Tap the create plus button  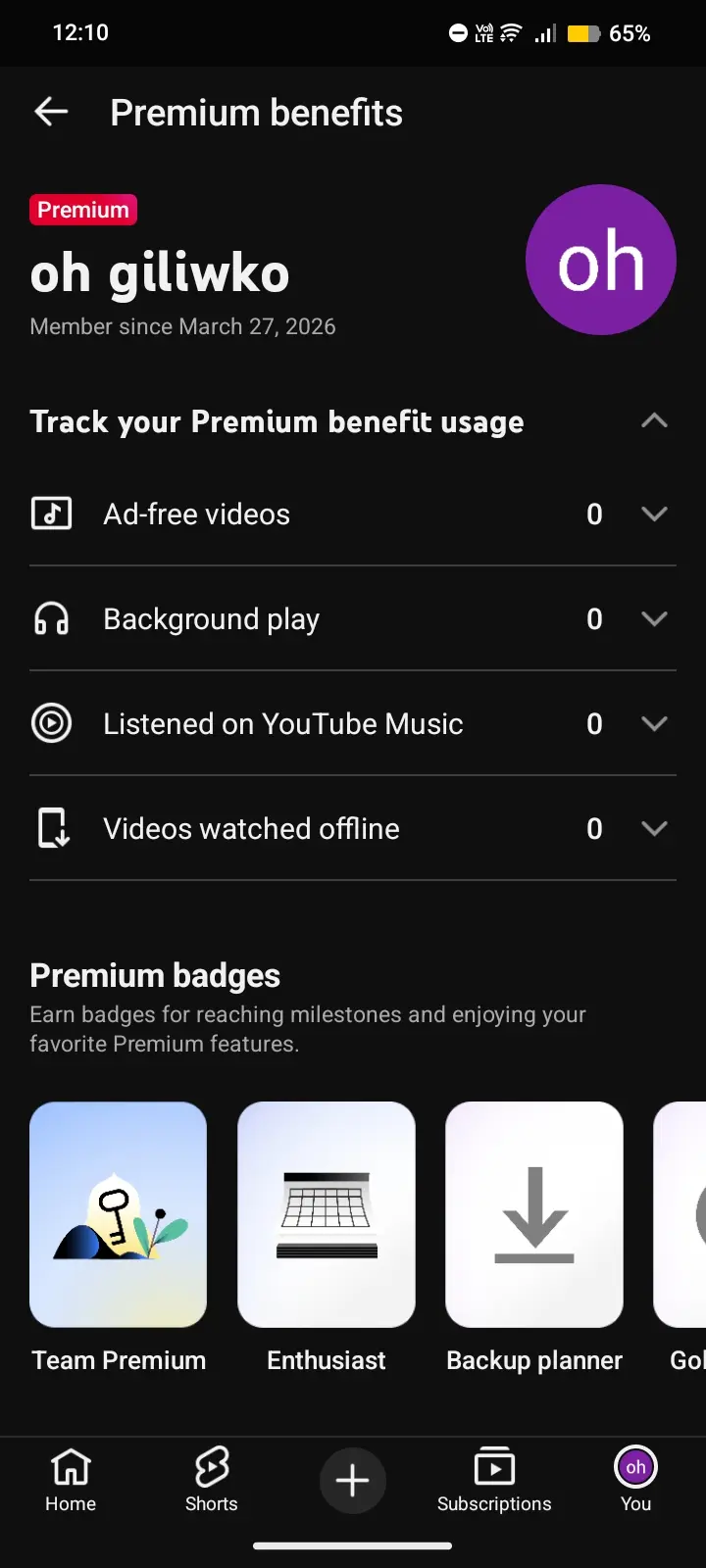click(x=353, y=1480)
